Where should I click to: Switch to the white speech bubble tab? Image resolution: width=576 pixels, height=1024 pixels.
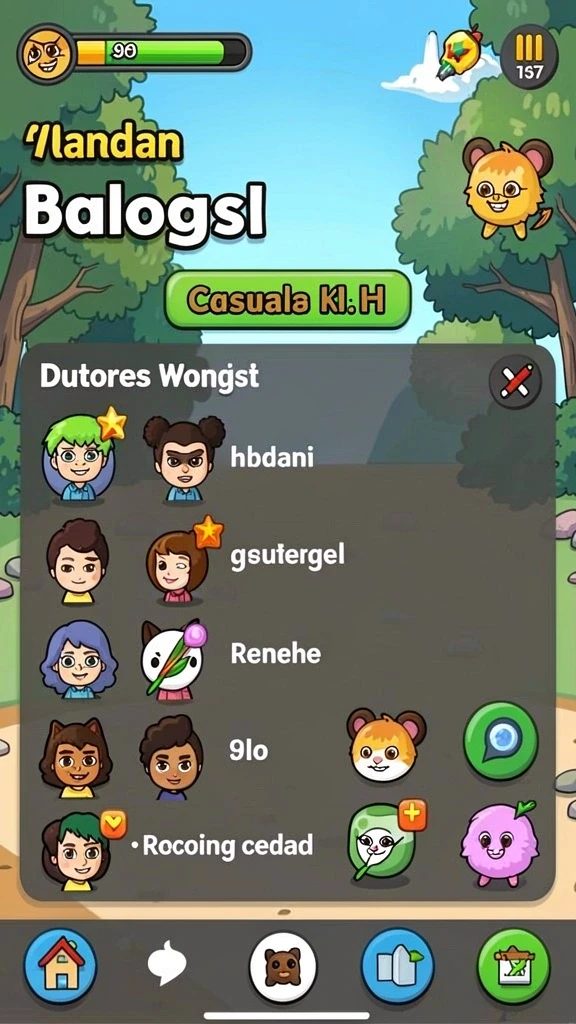pos(166,966)
